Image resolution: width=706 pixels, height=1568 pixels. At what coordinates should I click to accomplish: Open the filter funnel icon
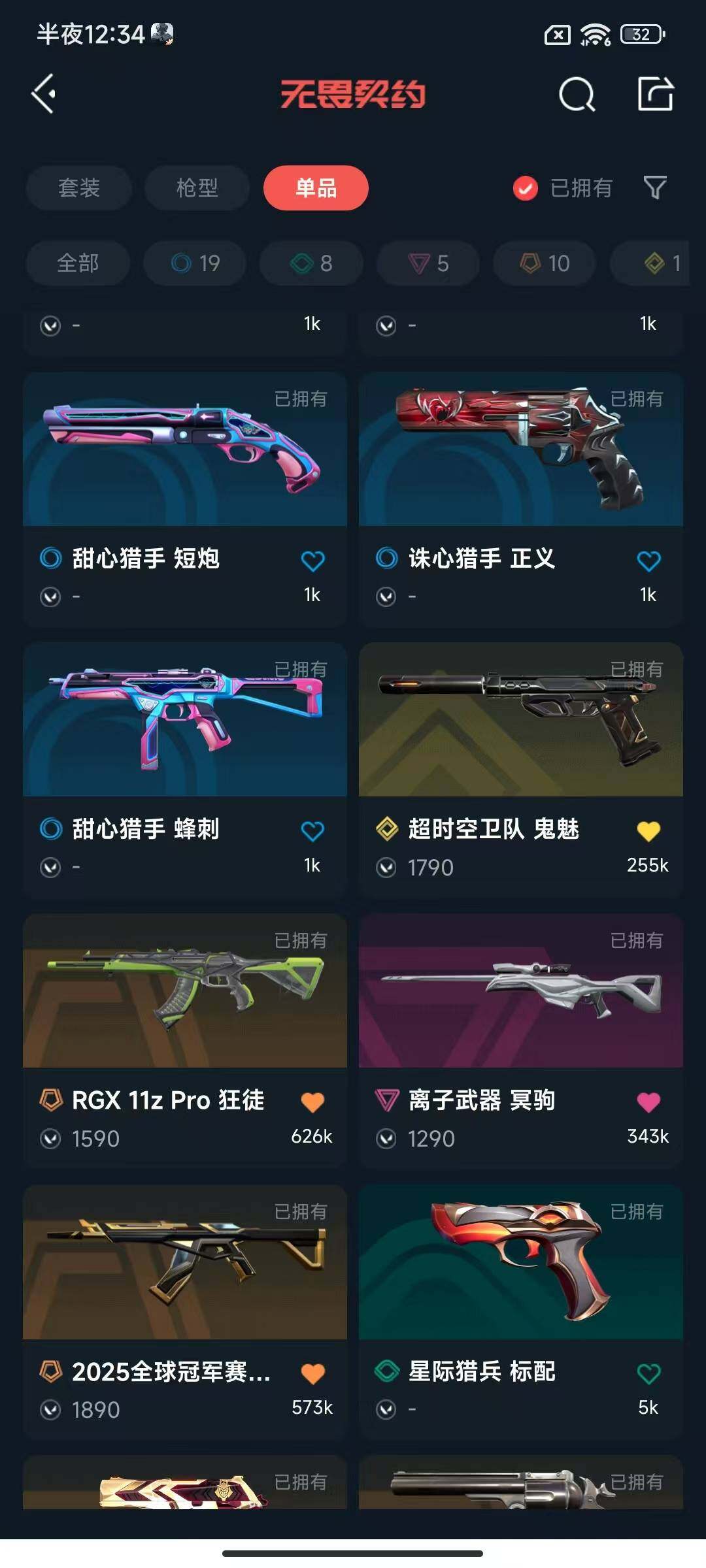point(654,188)
